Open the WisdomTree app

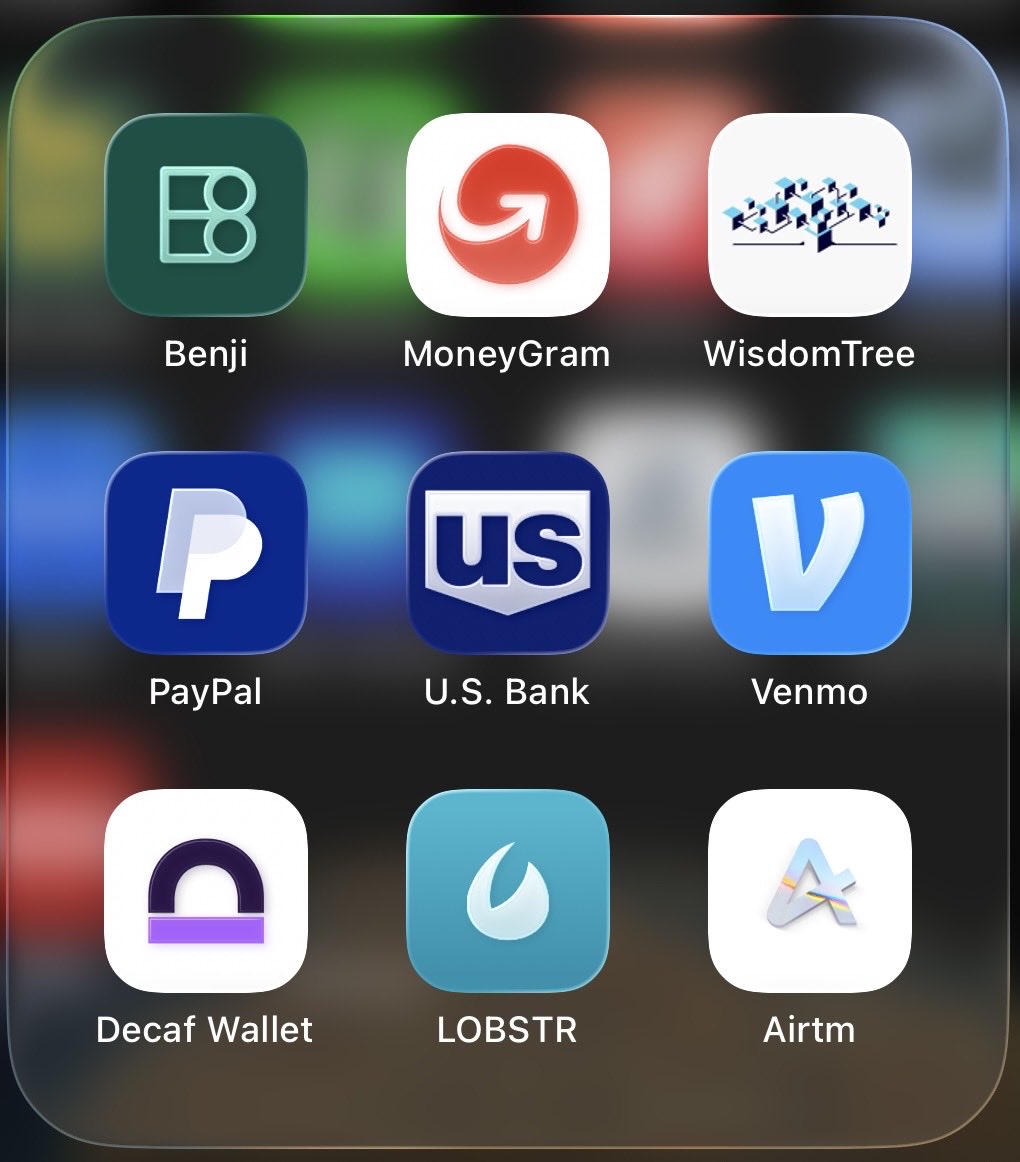pyautogui.click(x=809, y=215)
